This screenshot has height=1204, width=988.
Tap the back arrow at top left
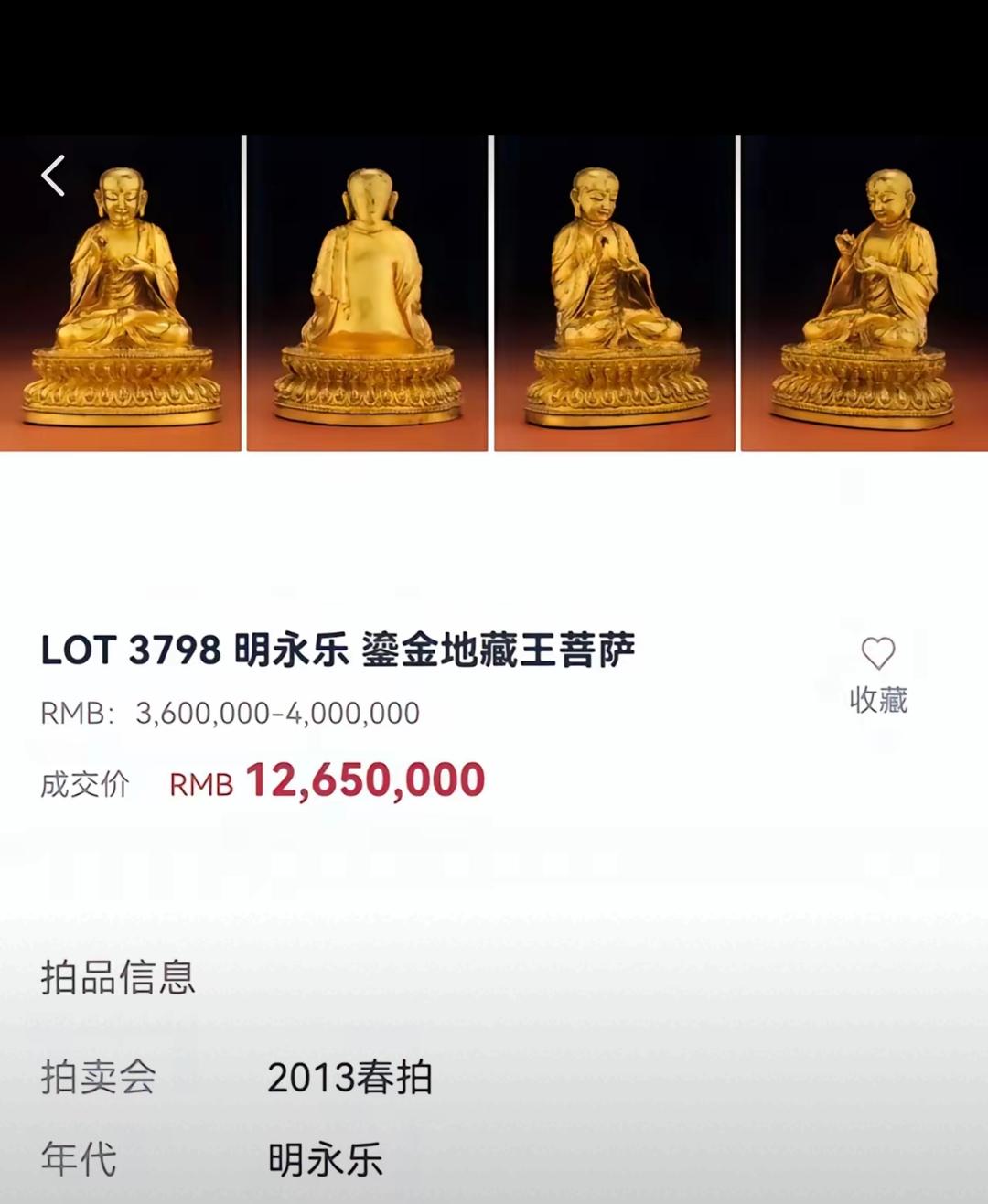click(x=54, y=176)
